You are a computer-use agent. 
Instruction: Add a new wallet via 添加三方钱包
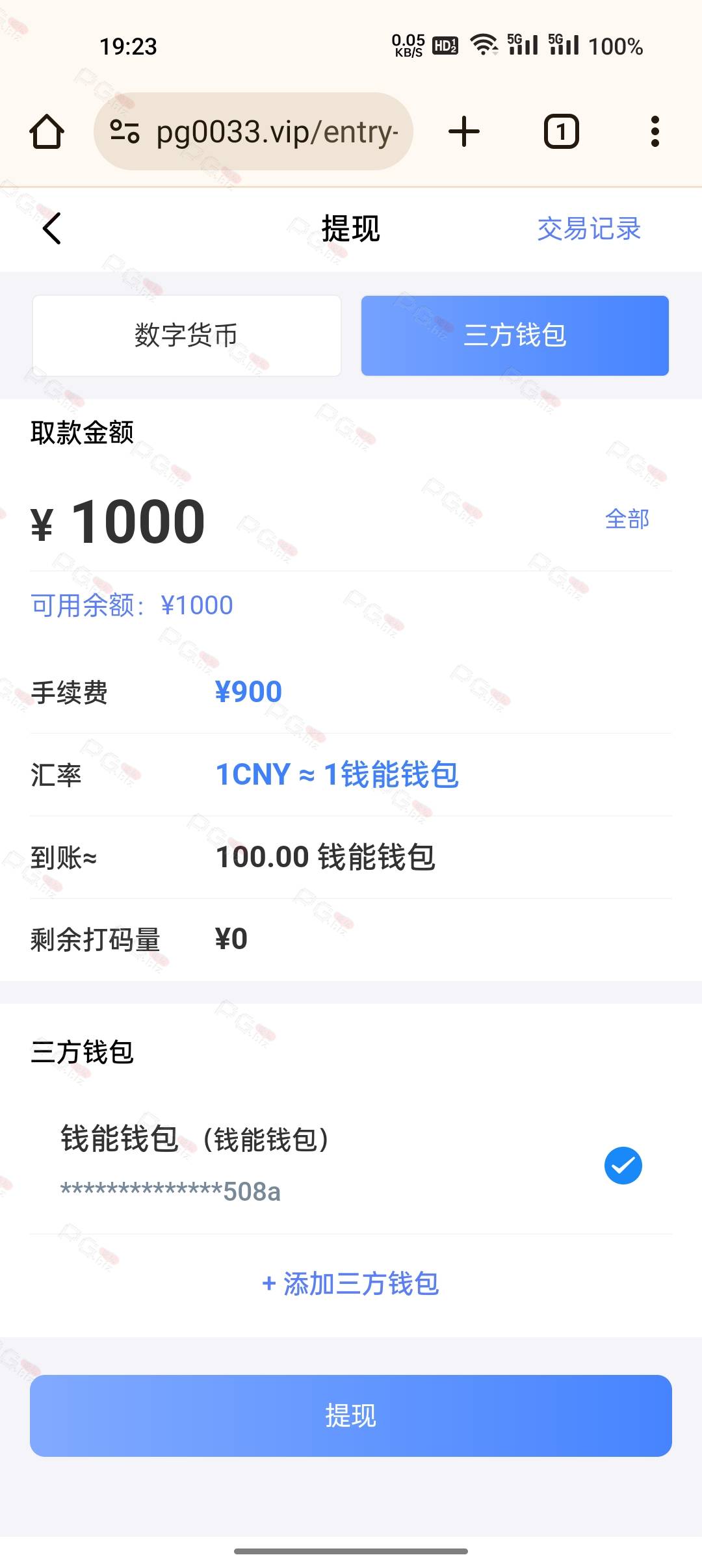(x=351, y=1284)
